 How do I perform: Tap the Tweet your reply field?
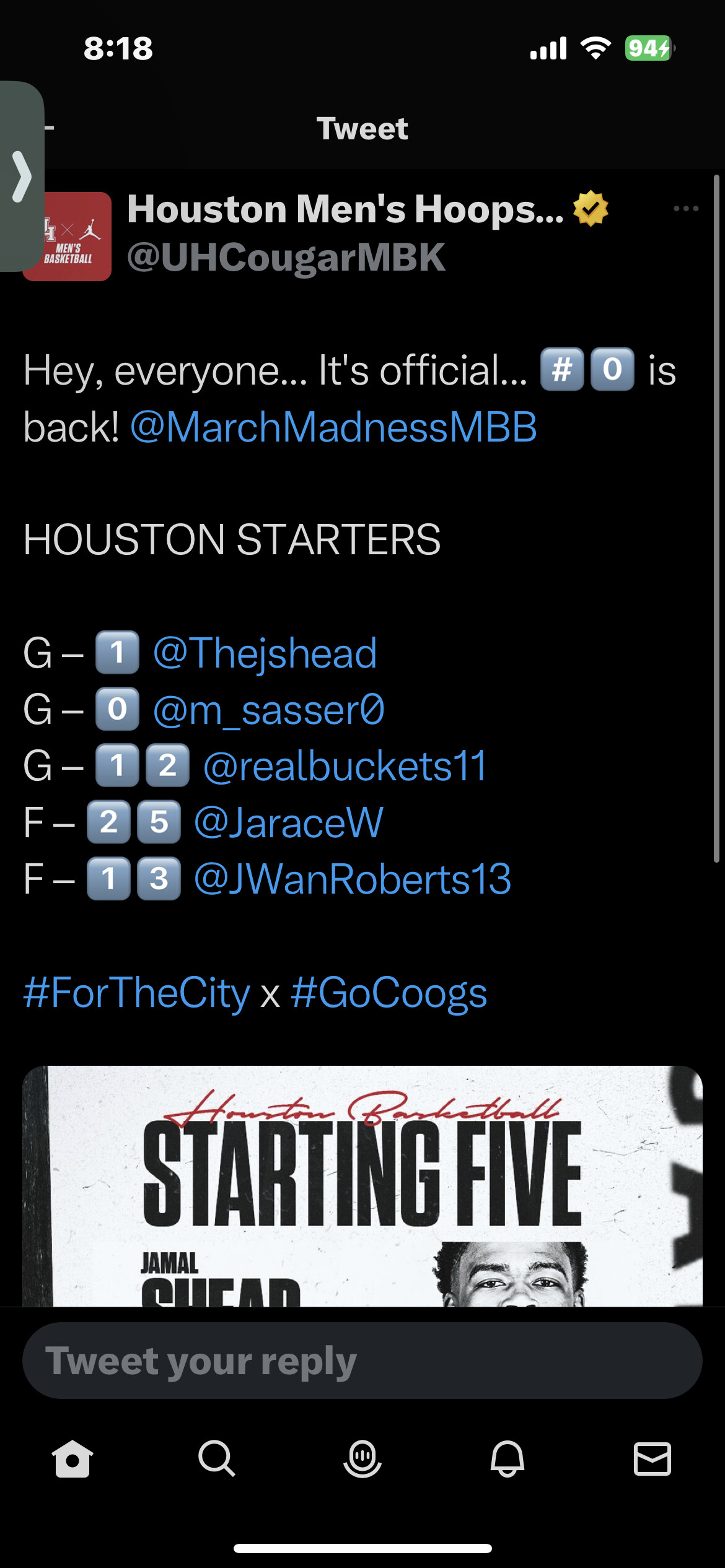tap(362, 1361)
